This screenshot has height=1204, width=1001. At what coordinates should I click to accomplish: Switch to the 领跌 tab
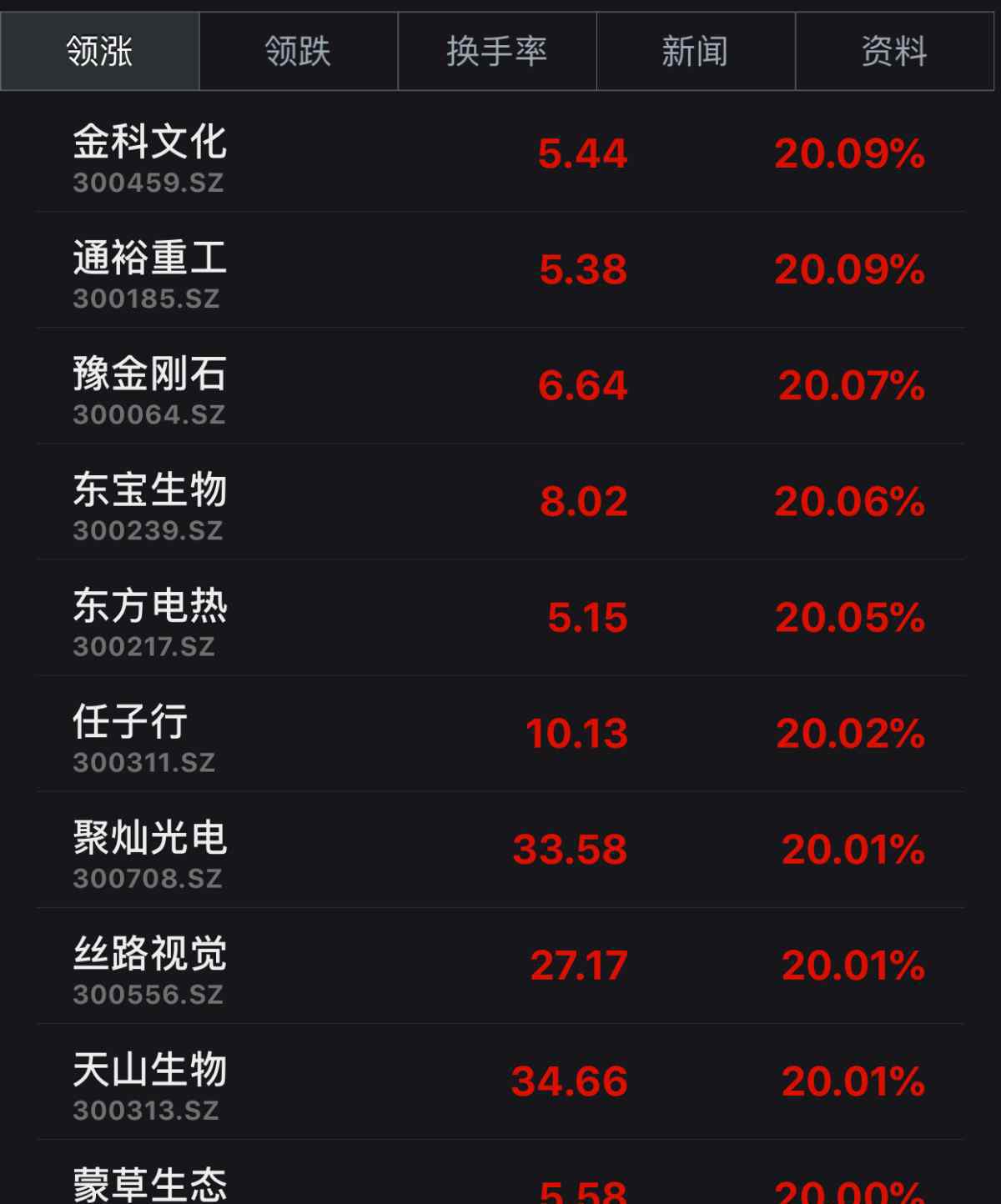(299, 52)
